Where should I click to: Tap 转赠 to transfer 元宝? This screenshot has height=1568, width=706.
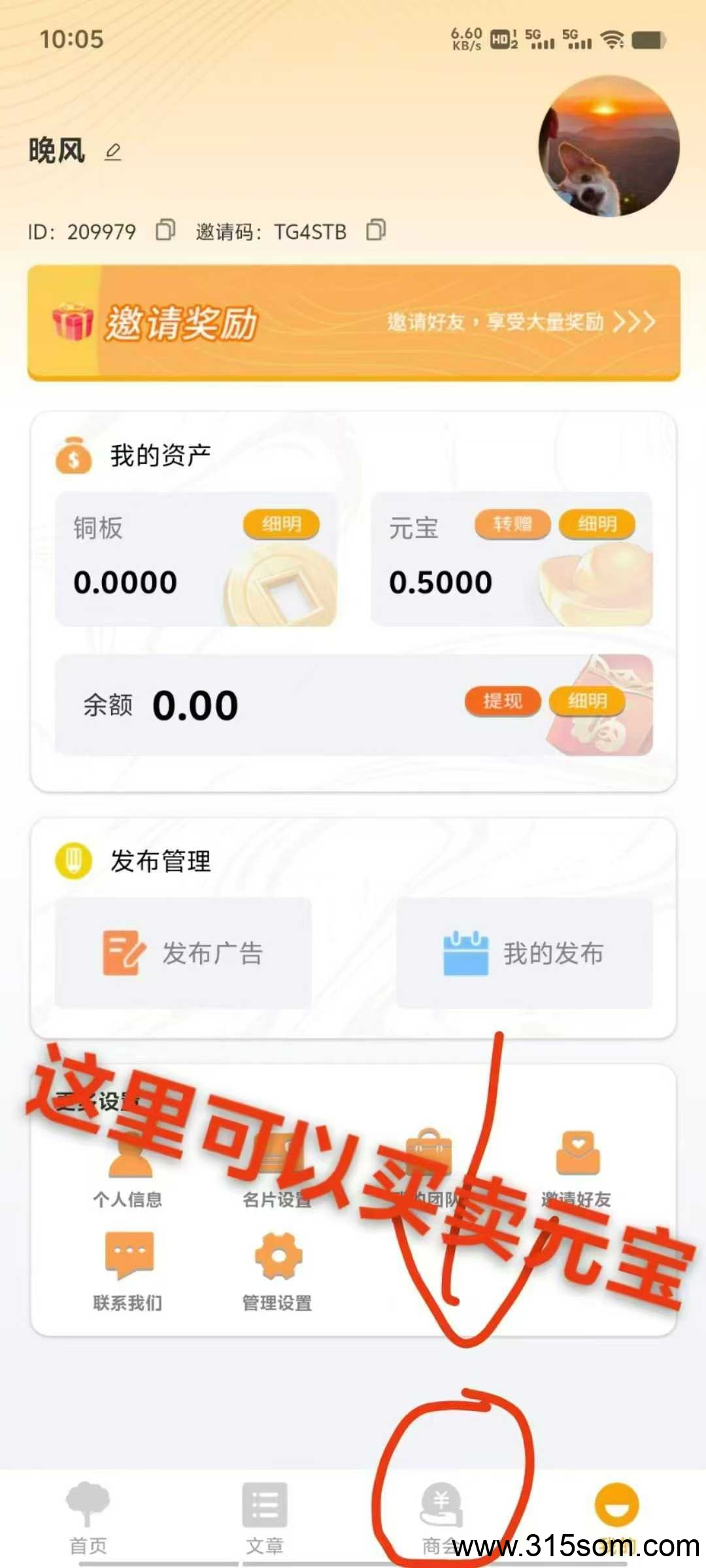coord(513,524)
